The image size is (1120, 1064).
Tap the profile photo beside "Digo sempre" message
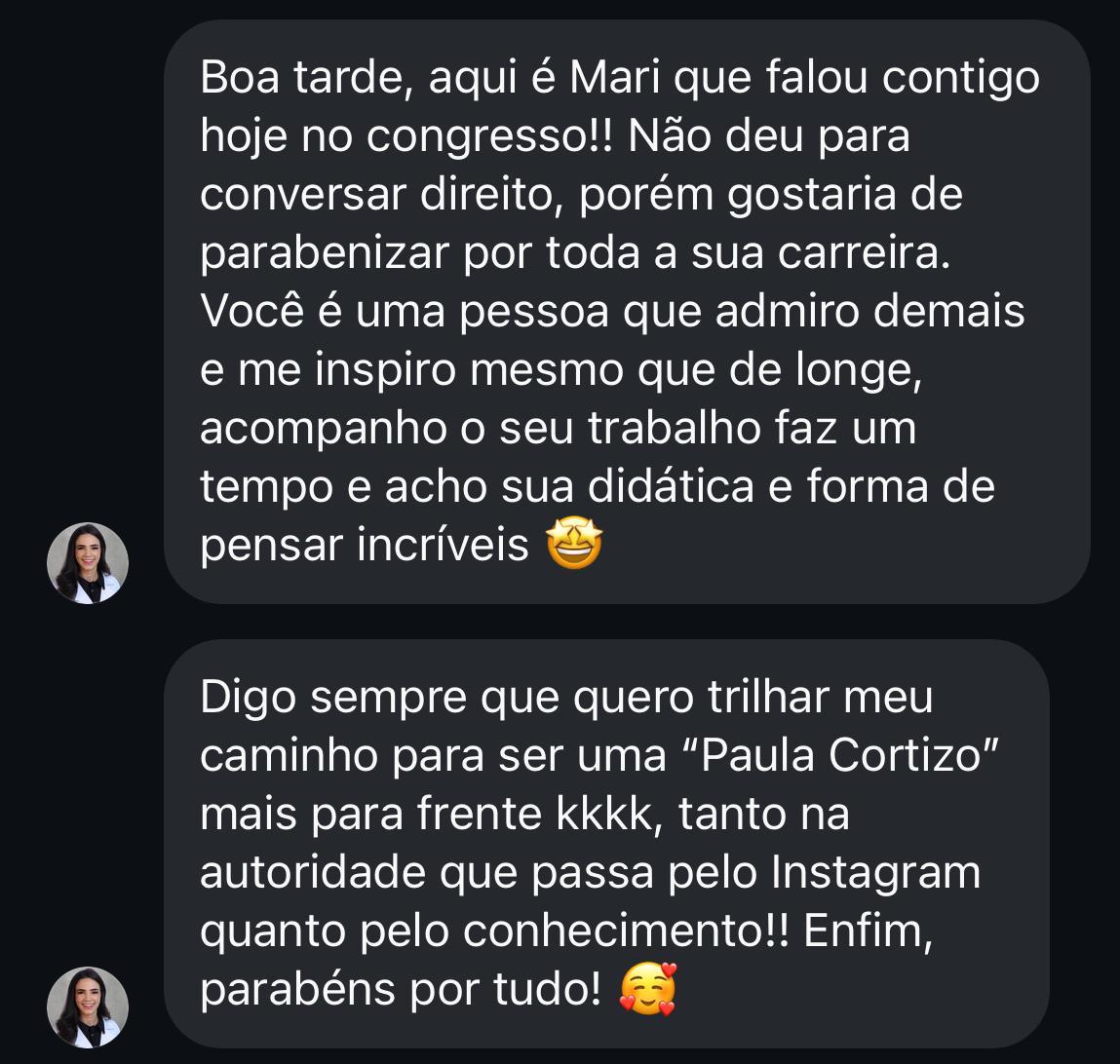click(x=88, y=1007)
